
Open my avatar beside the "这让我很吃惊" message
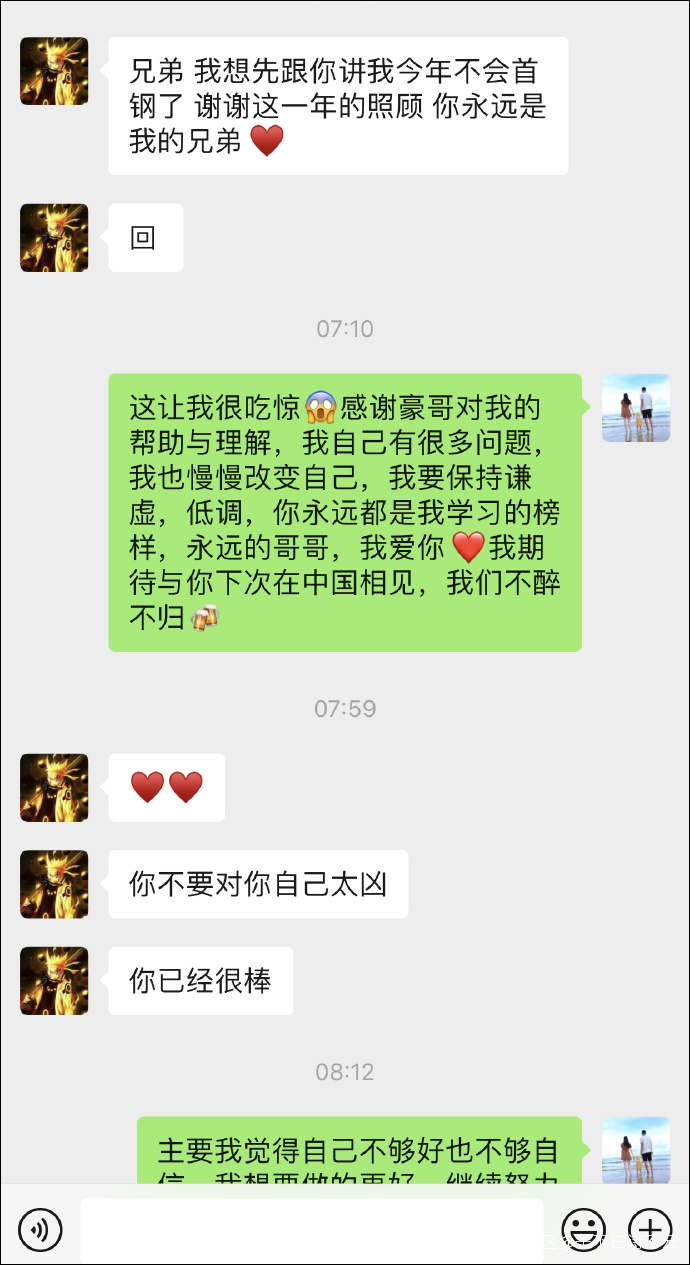pyautogui.click(x=636, y=408)
